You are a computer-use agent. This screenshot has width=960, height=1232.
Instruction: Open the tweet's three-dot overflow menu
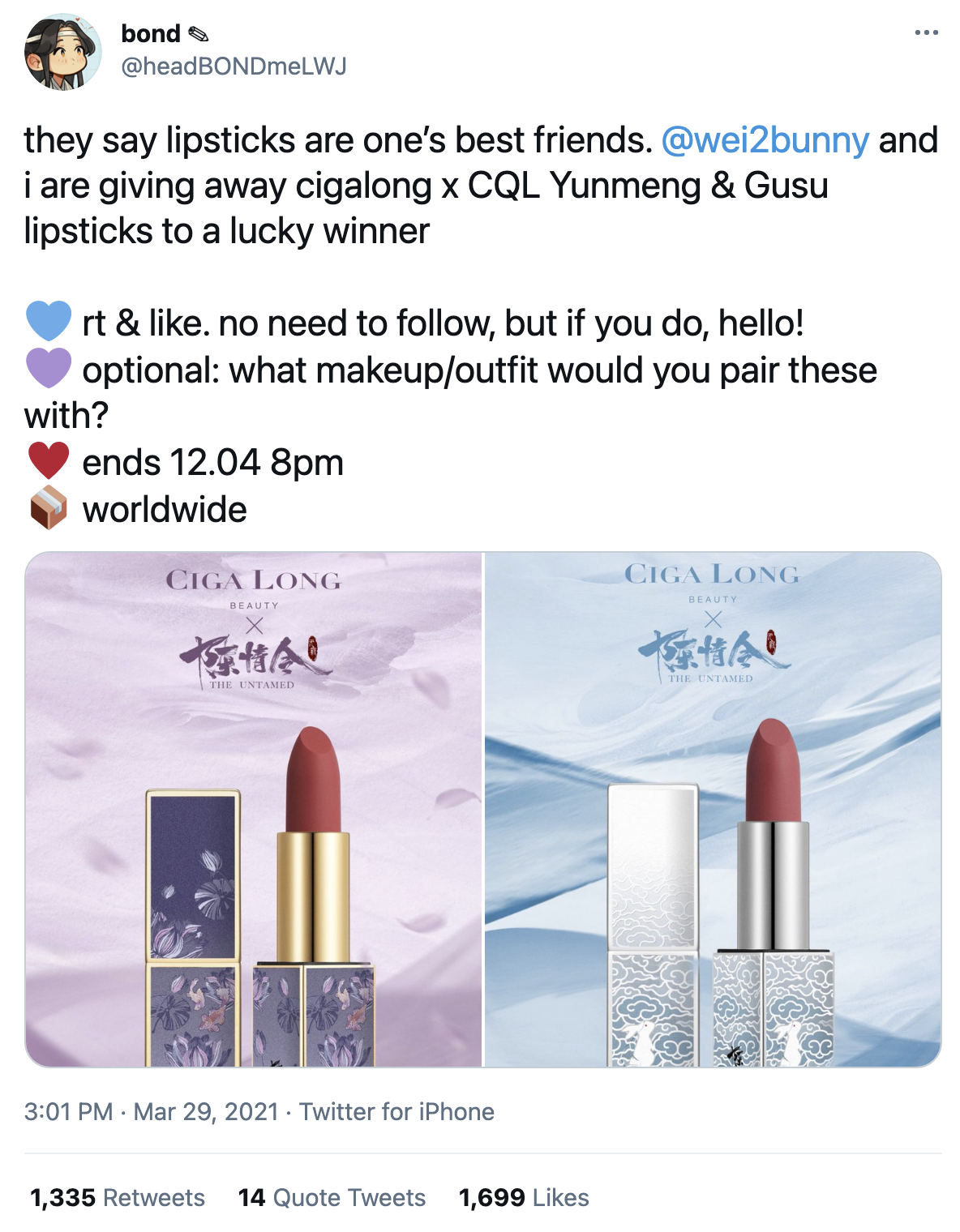[x=925, y=32]
